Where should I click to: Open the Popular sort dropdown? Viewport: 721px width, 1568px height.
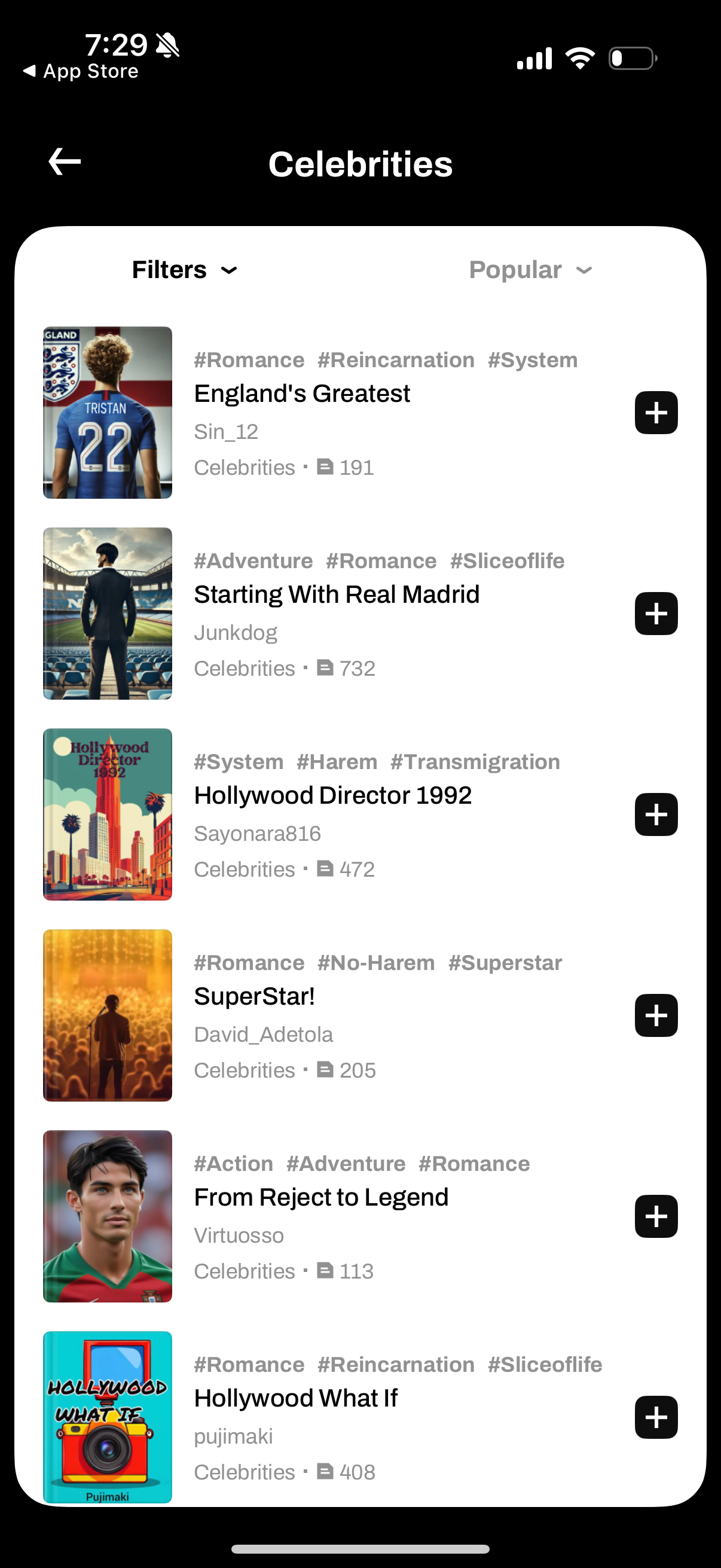click(x=530, y=270)
